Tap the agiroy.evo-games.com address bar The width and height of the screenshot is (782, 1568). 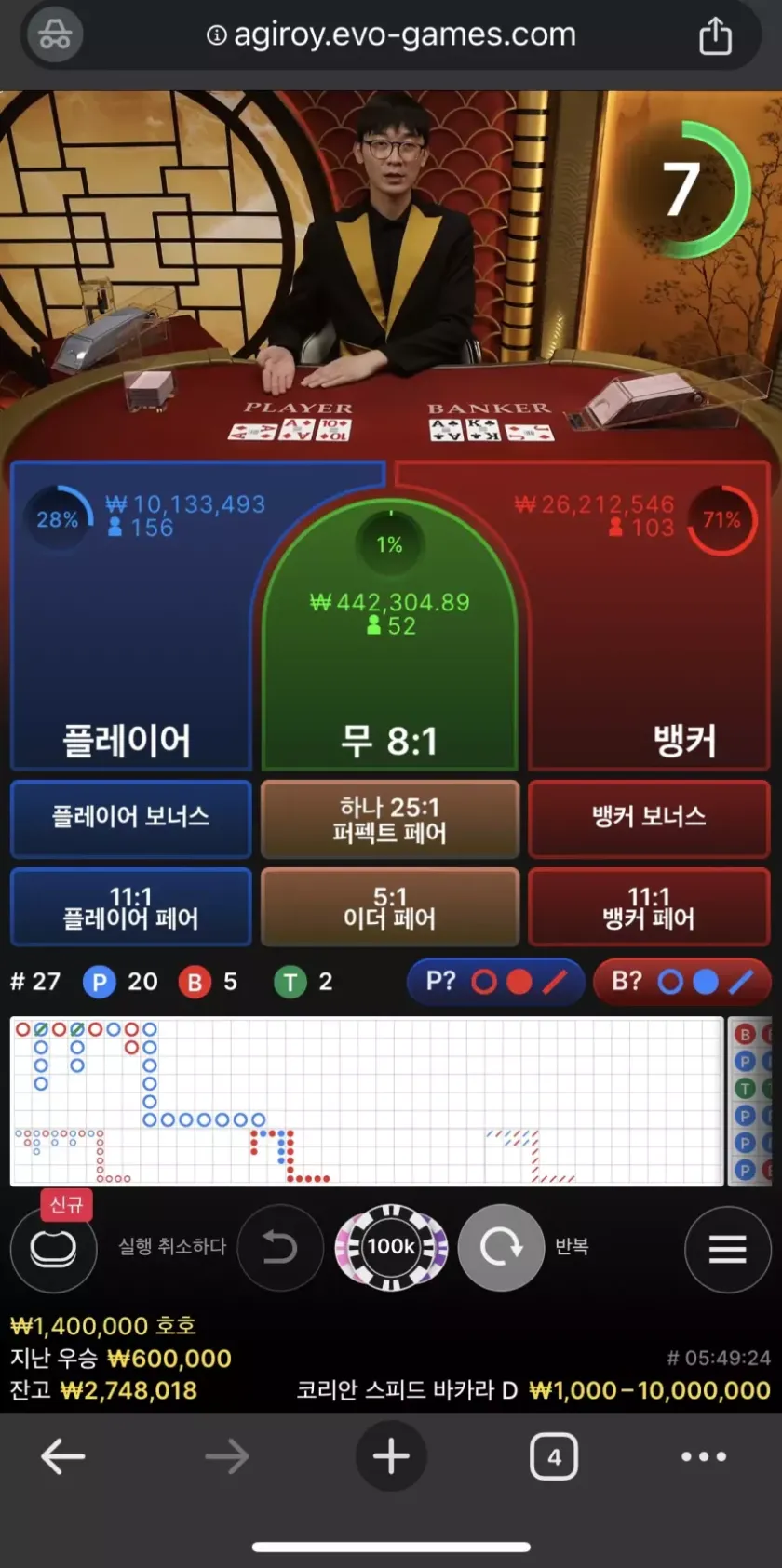(391, 35)
